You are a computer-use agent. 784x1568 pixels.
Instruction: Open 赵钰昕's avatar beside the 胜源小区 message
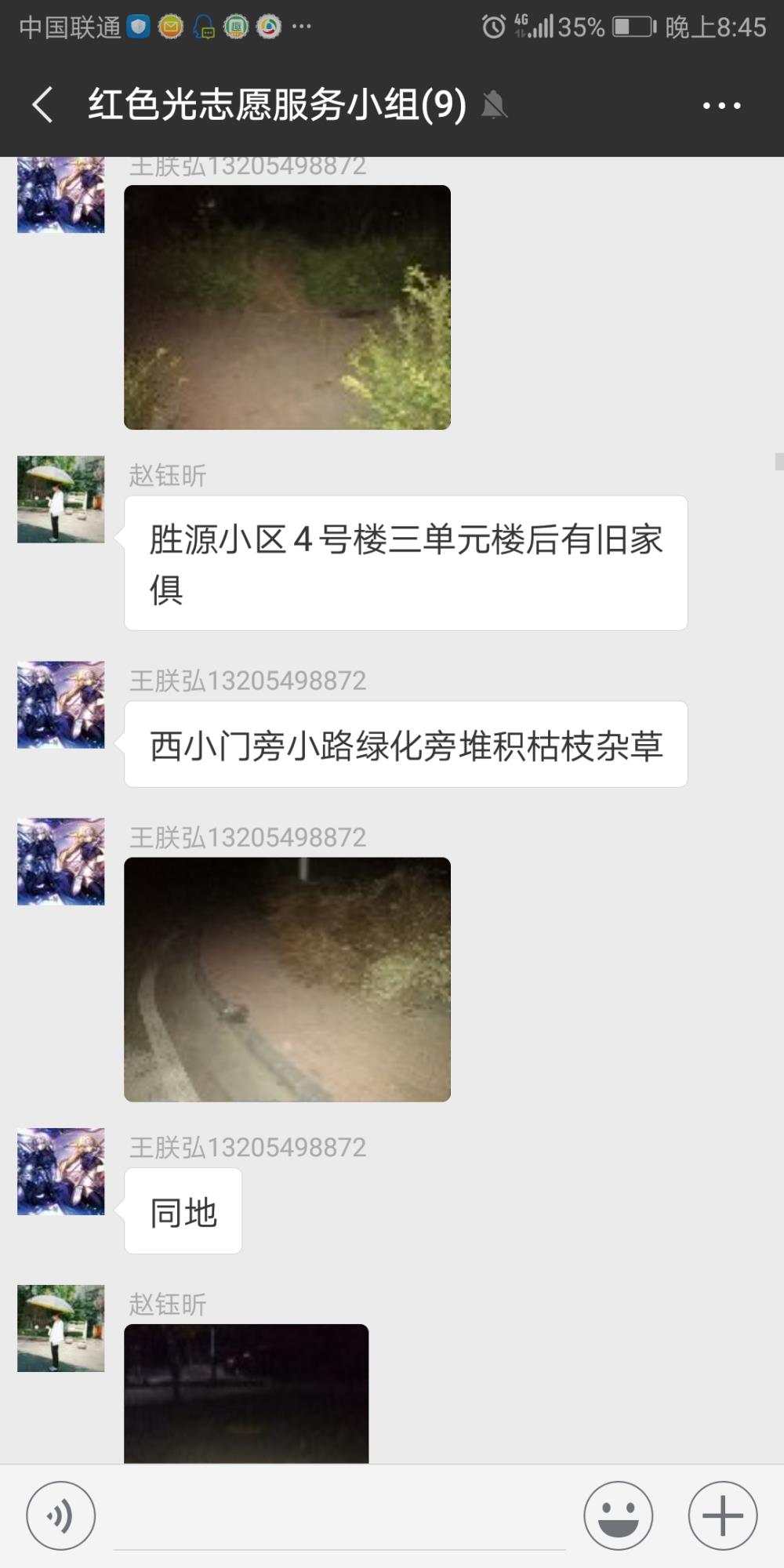click(61, 499)
